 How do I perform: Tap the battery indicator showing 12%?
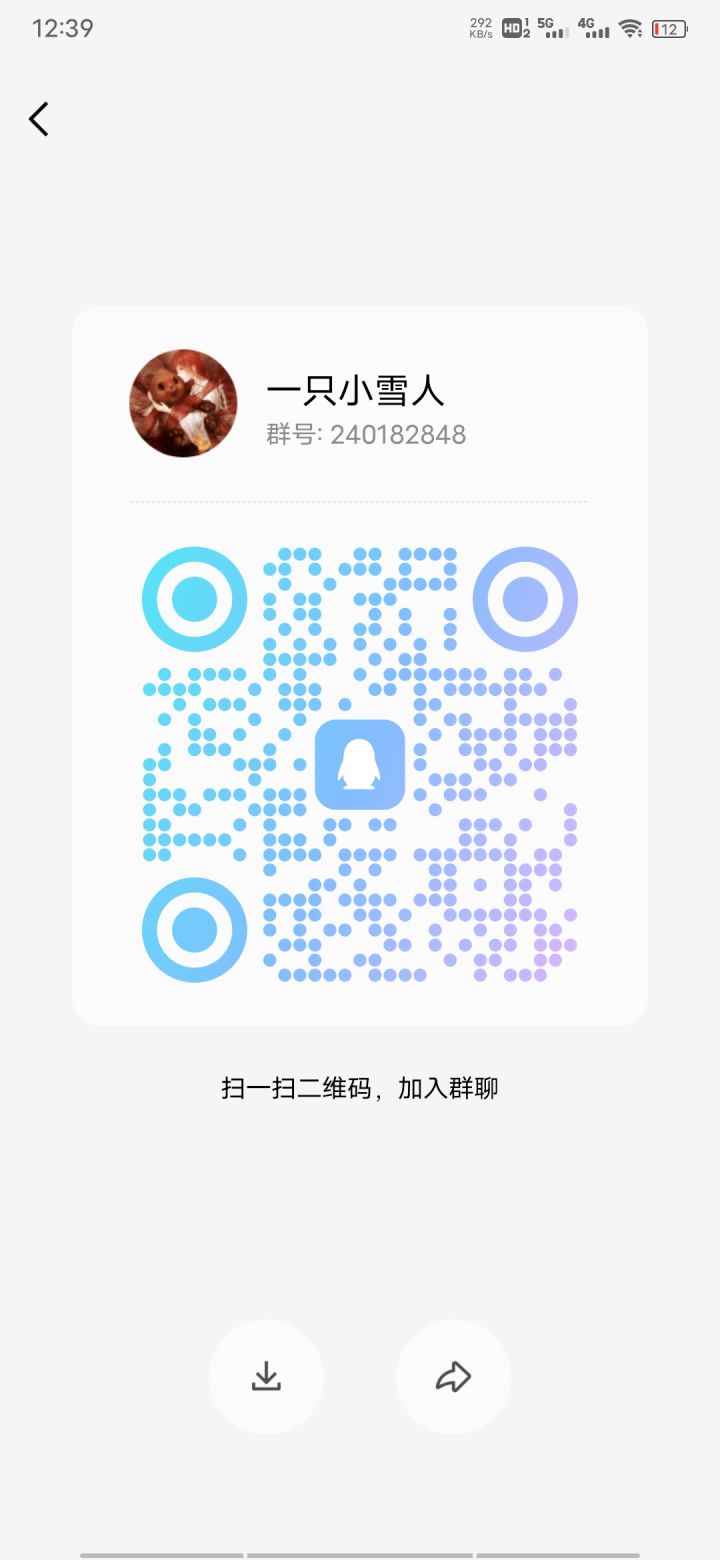click(x=671, y=29)
